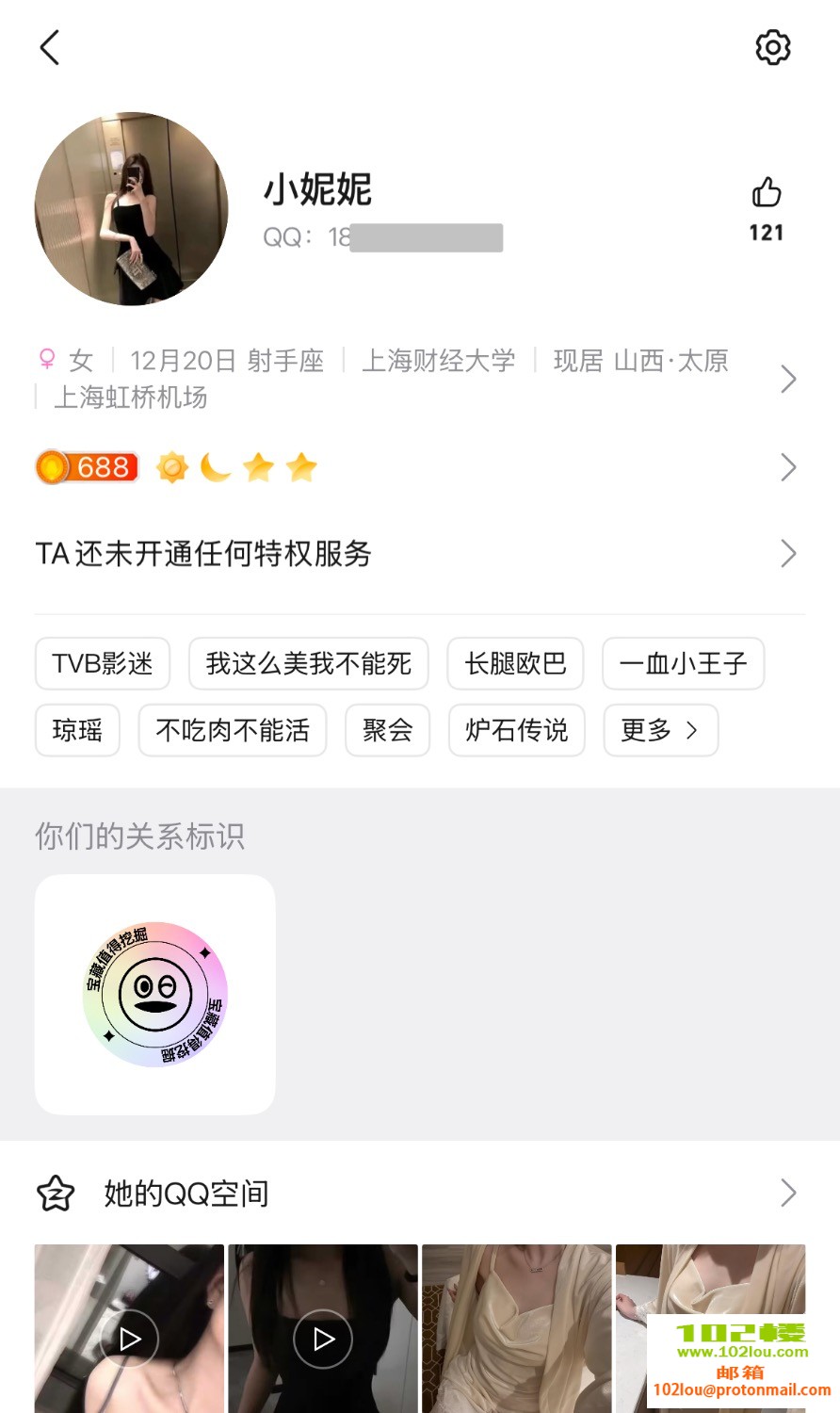
Task: Expand more tags with 更多
Action: 660,730
